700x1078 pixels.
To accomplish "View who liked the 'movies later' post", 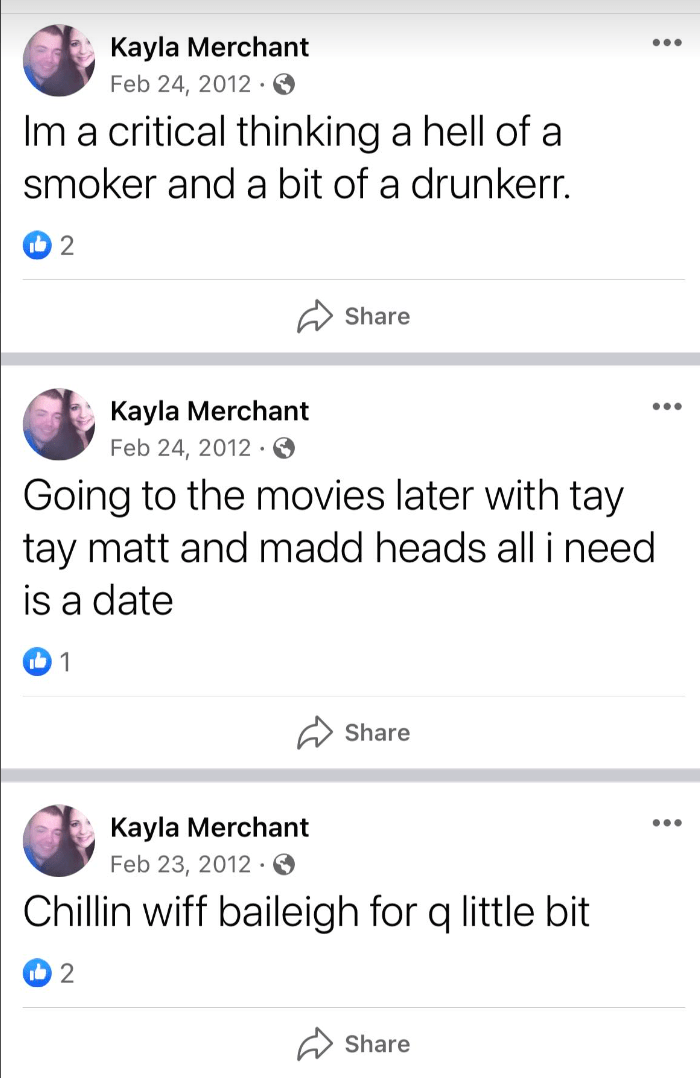I will click(47, 661).
